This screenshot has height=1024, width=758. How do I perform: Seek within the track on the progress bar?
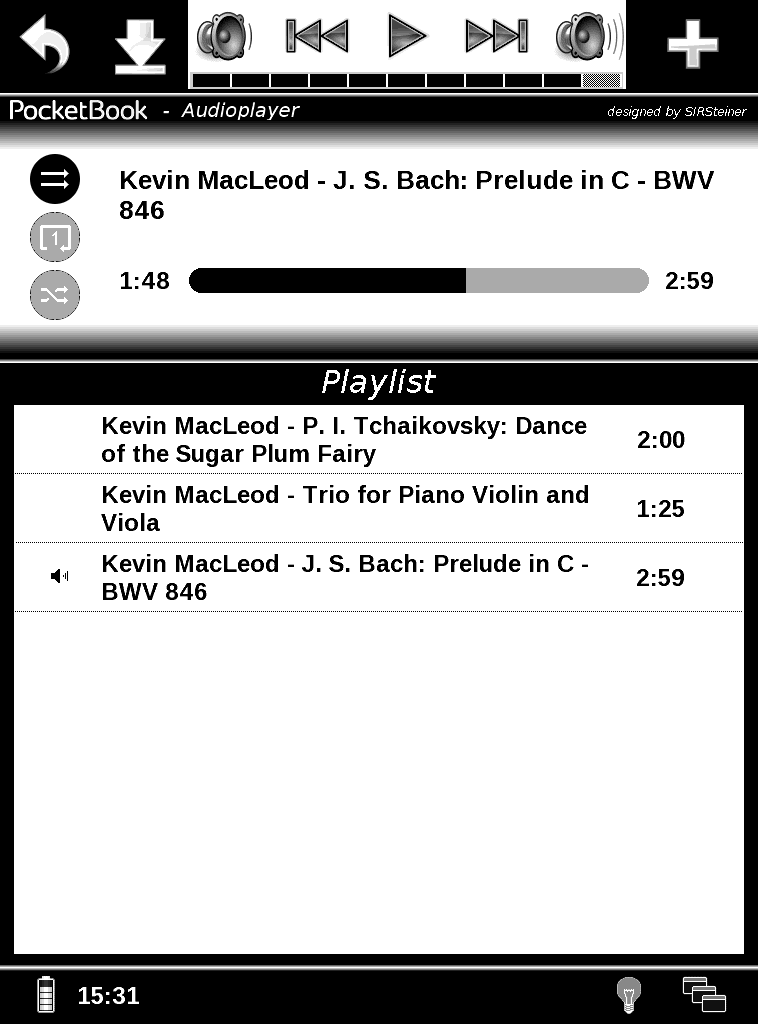tap(418, 281)
